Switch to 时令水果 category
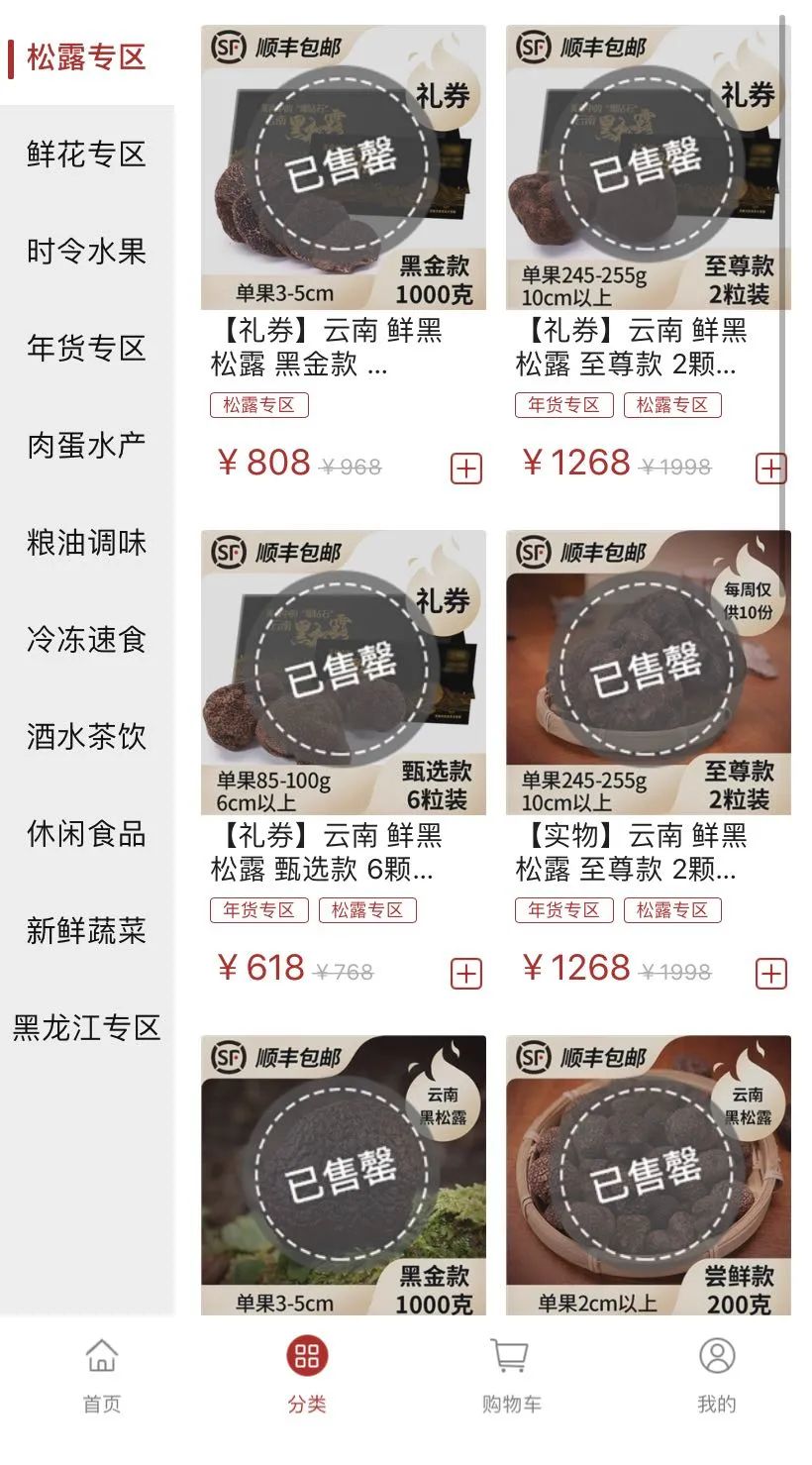 tap(86, 252)
